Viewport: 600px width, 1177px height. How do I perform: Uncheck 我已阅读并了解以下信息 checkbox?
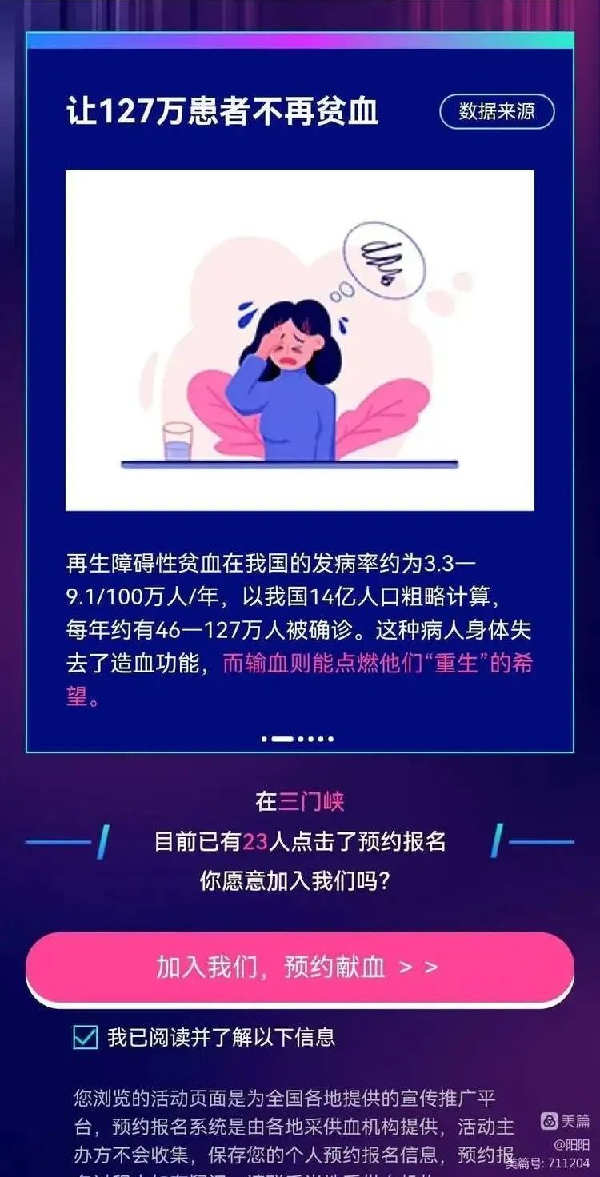click(86, 1037)
